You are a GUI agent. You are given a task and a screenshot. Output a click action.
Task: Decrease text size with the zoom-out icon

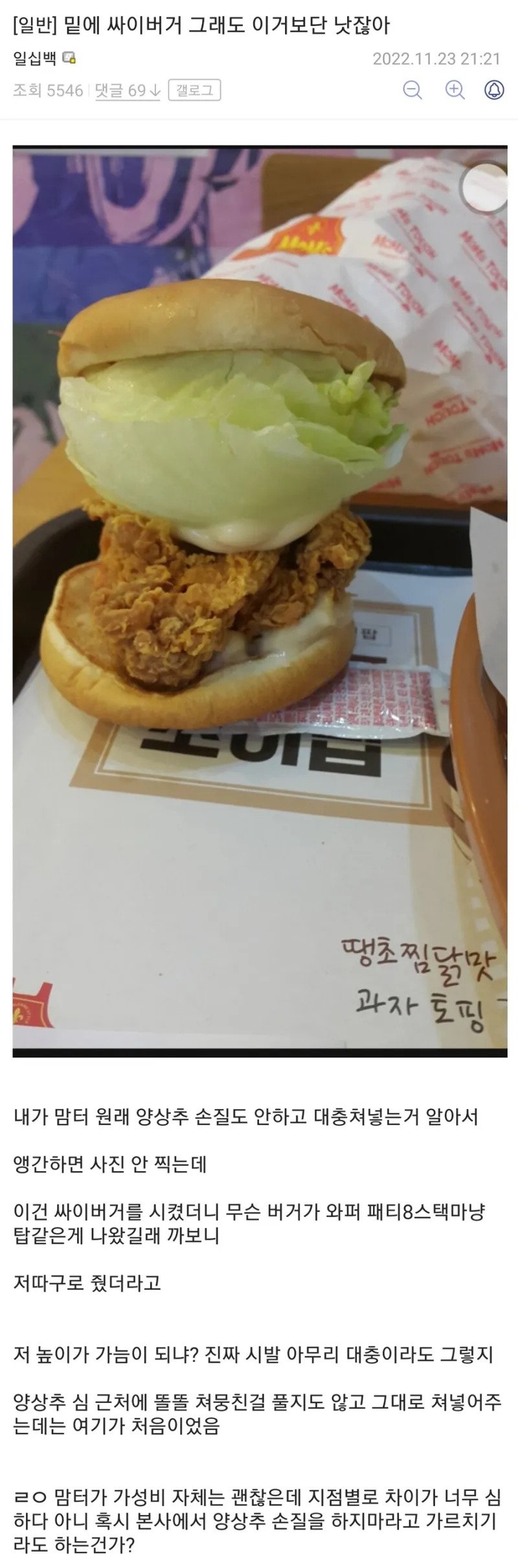click(412, 90)
